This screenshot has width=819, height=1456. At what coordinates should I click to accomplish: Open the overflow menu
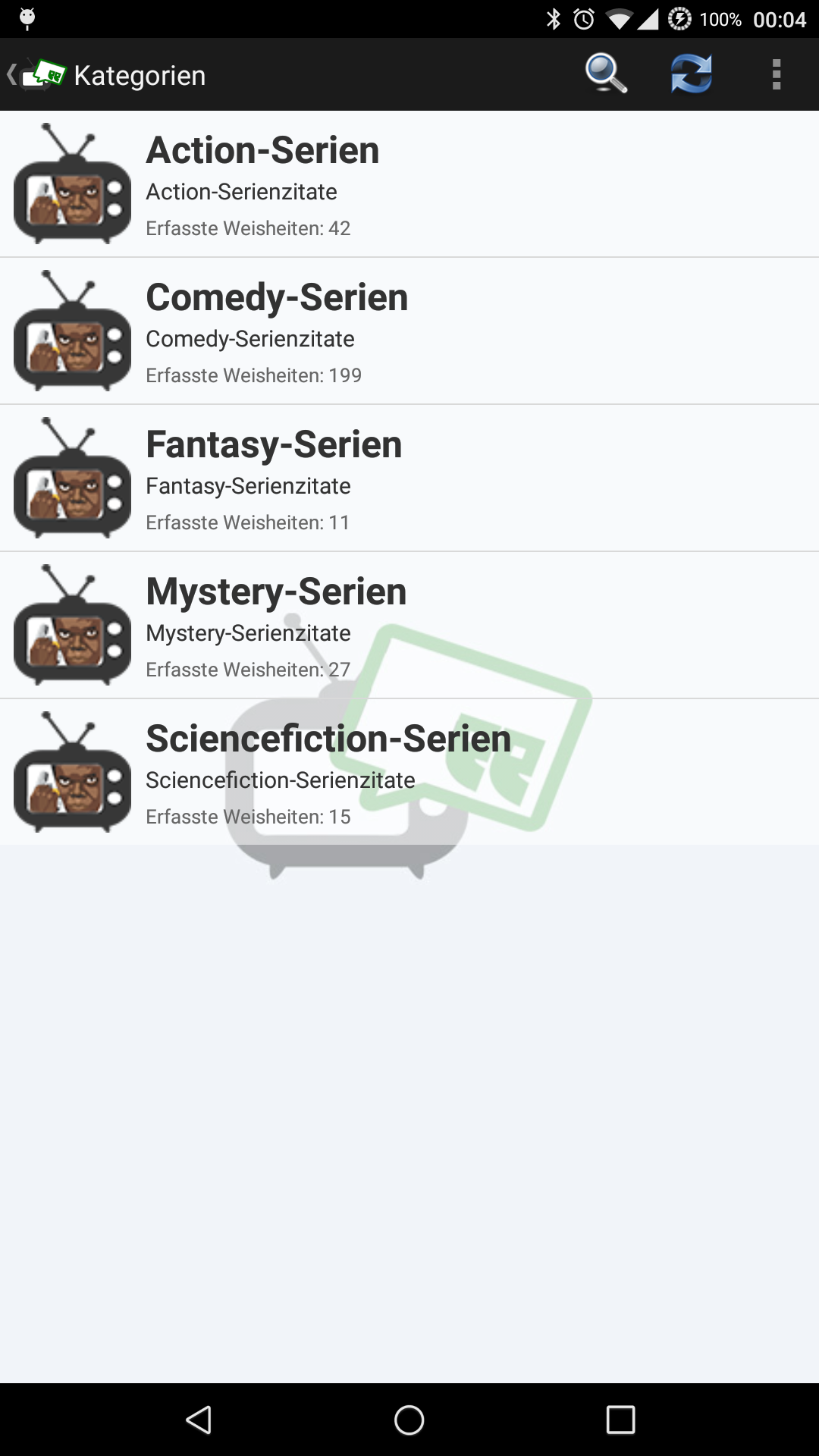click(x=776, y=74)
